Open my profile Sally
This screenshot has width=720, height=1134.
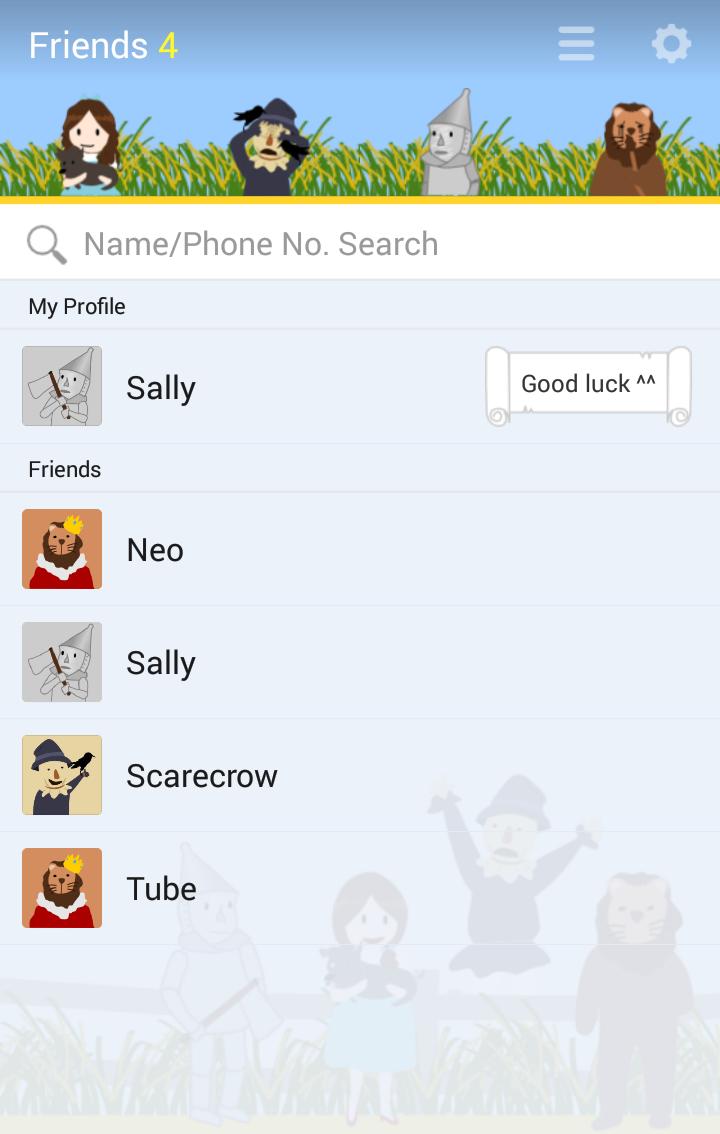(160, 388)
